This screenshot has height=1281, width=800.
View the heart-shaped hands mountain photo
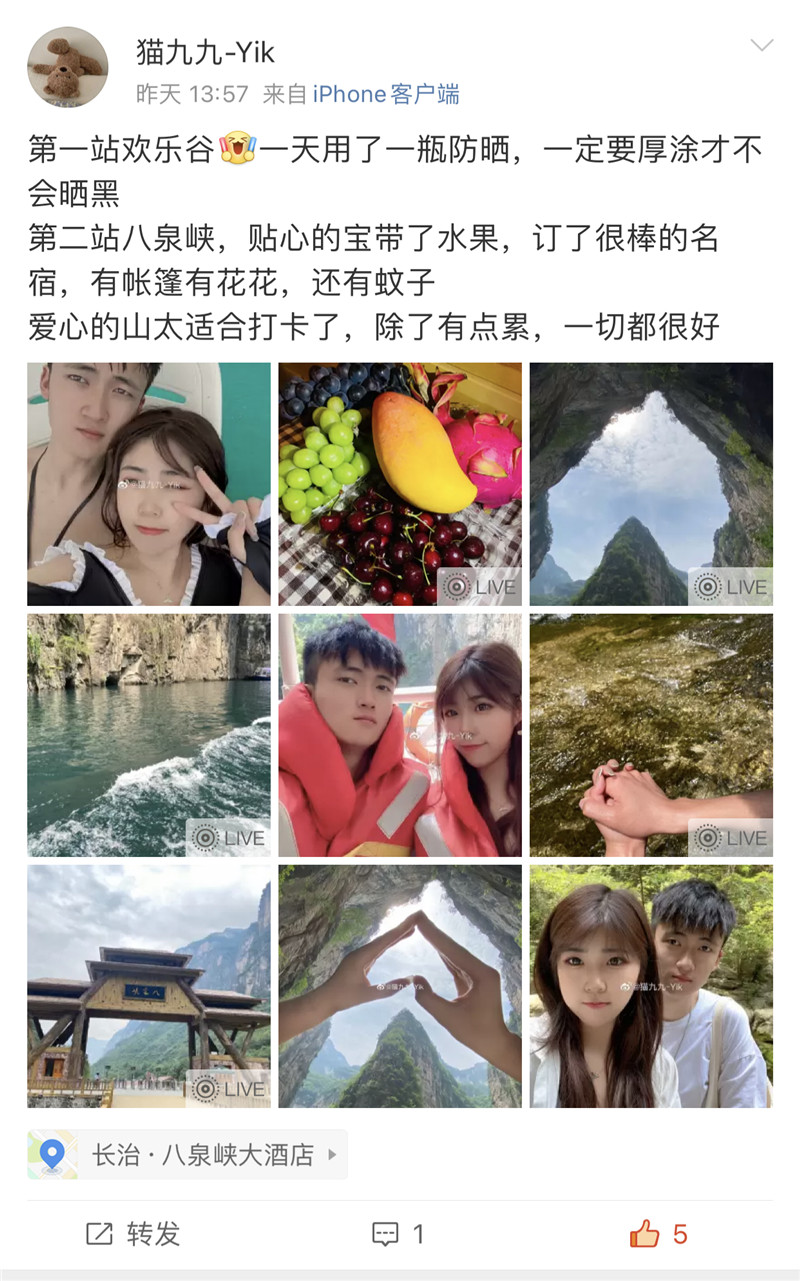coord(400,986)
